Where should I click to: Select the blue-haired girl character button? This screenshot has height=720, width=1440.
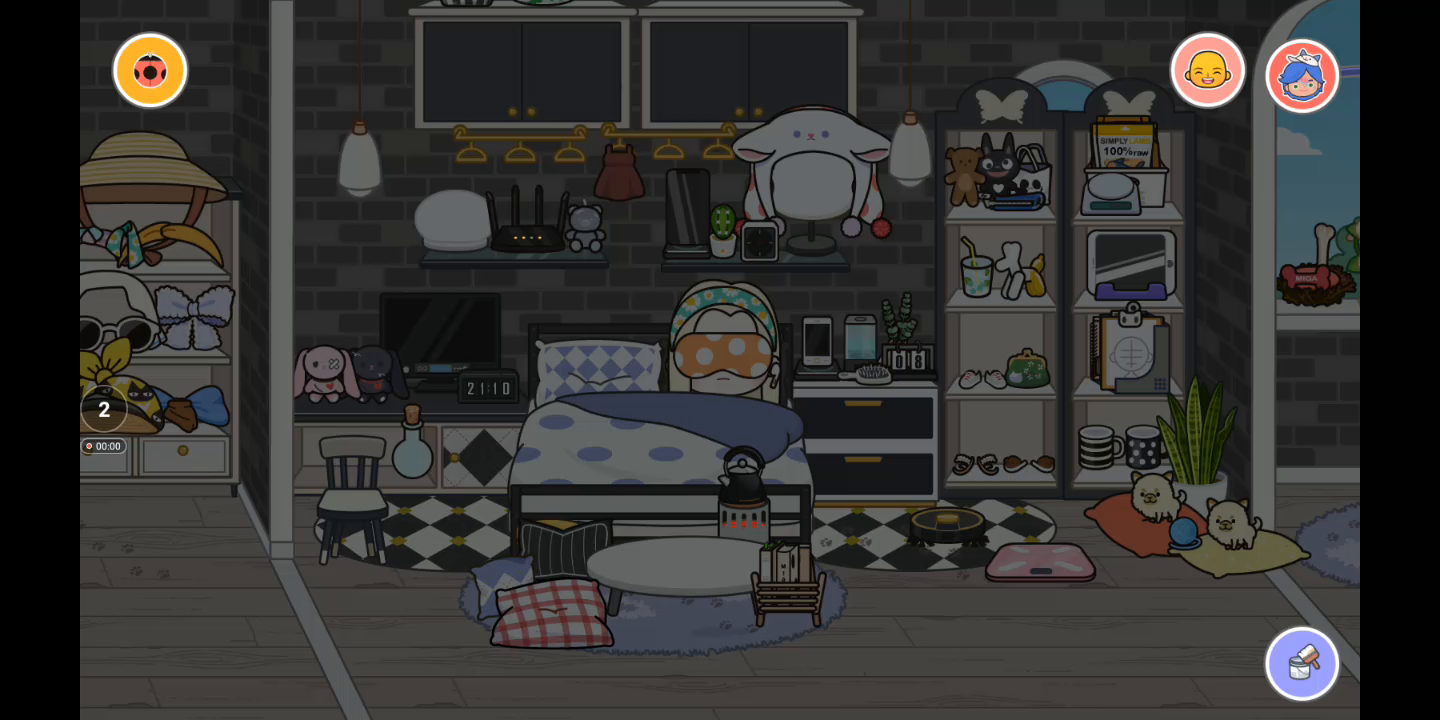click(1302, 76)
